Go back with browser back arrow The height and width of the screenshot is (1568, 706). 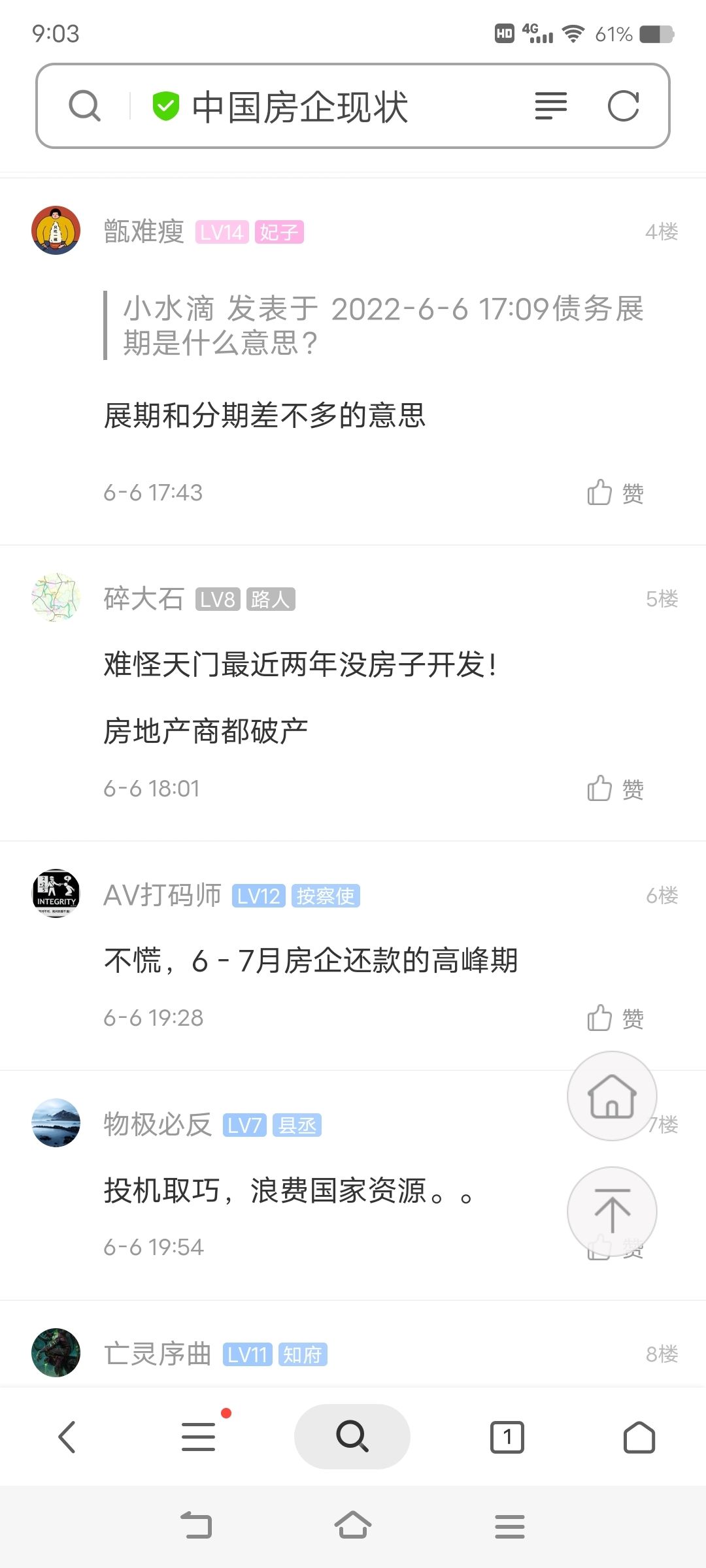pos(67,1437)
